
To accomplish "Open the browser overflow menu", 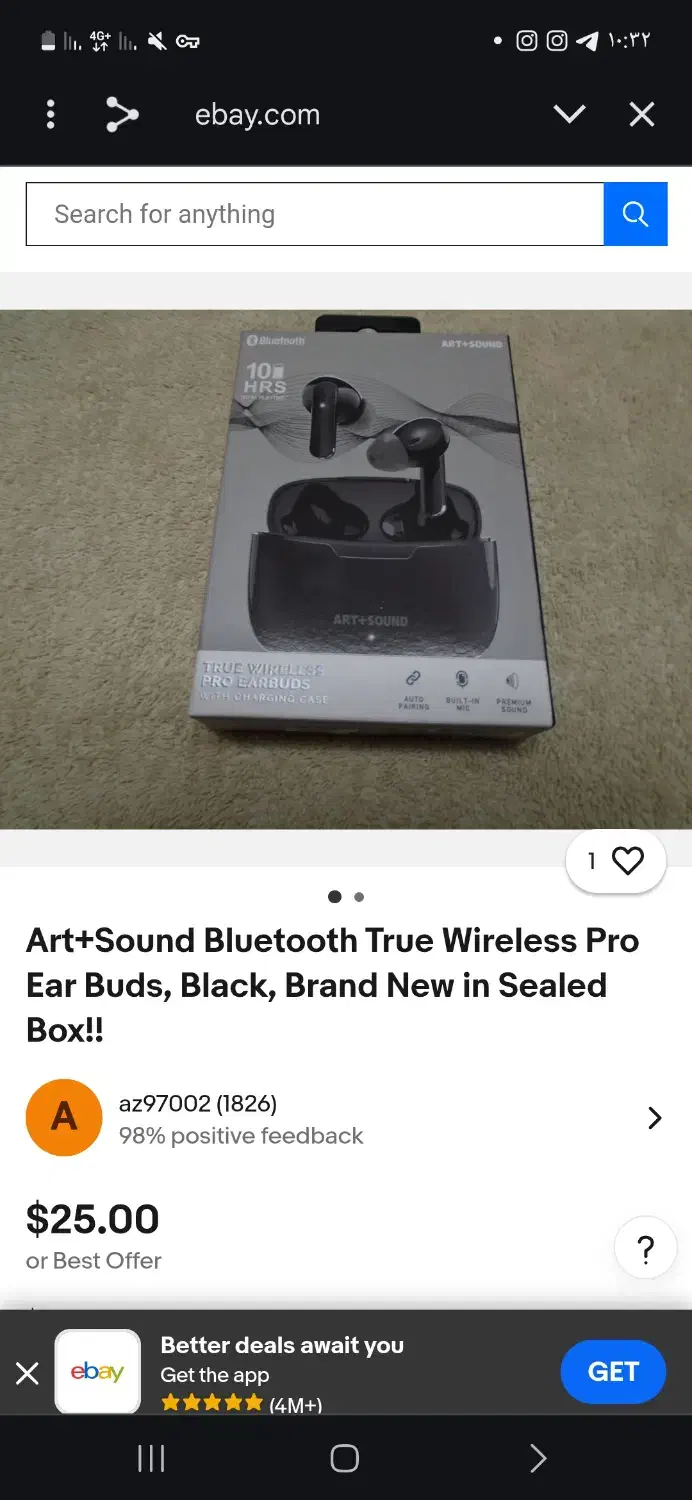I will 50,114.
